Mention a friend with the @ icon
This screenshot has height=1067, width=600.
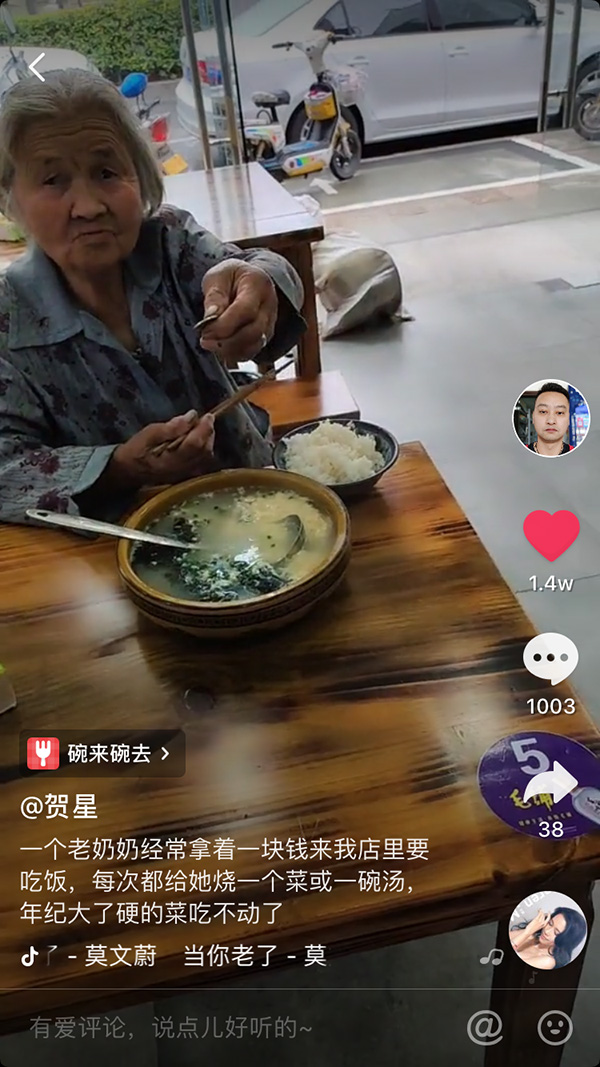coord(485,1027)
